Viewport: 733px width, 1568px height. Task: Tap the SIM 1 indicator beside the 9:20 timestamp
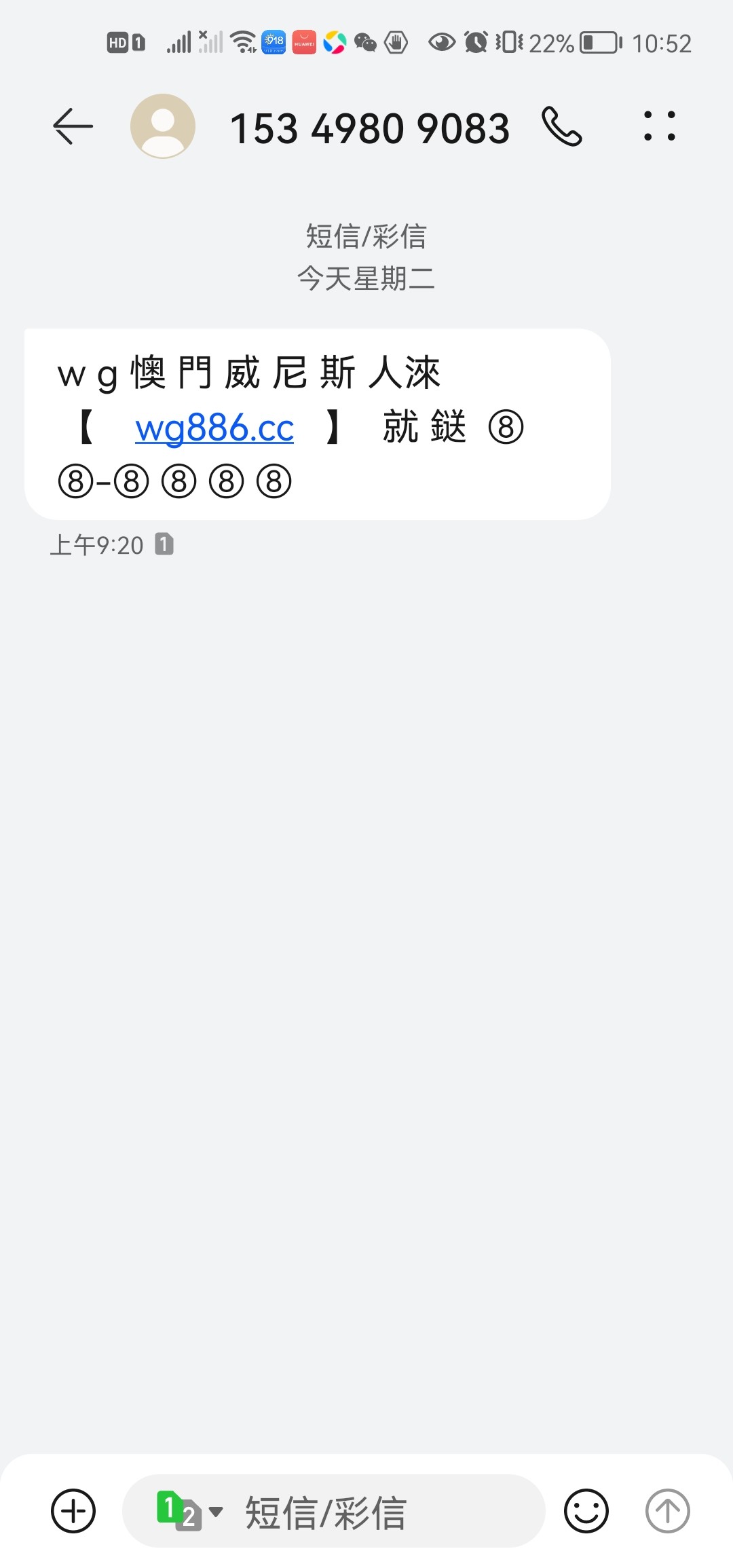click(x=164, y=544)
